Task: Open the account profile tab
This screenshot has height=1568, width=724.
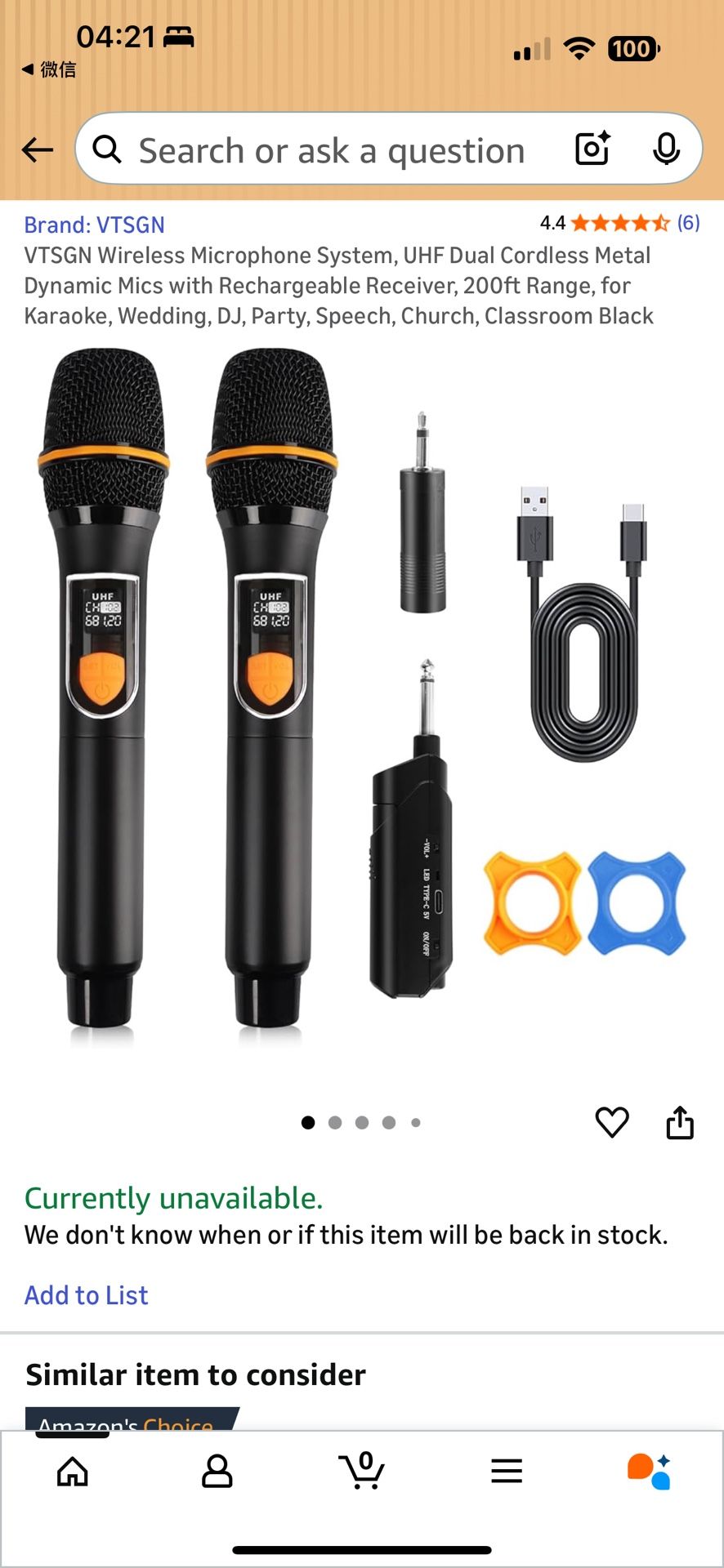Action: pyautogui.click(x=217, y=1472)
